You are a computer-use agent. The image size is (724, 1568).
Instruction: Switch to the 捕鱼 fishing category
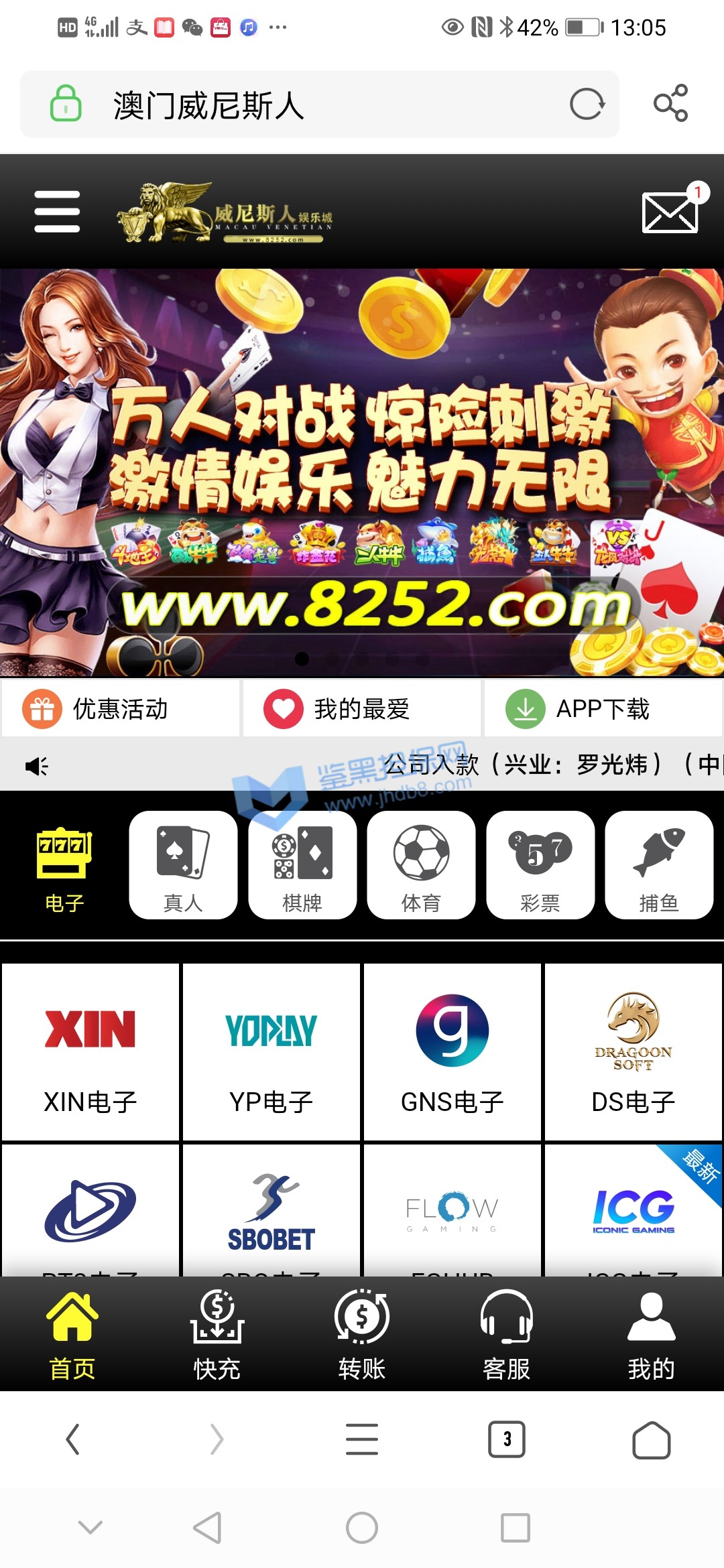659,864
